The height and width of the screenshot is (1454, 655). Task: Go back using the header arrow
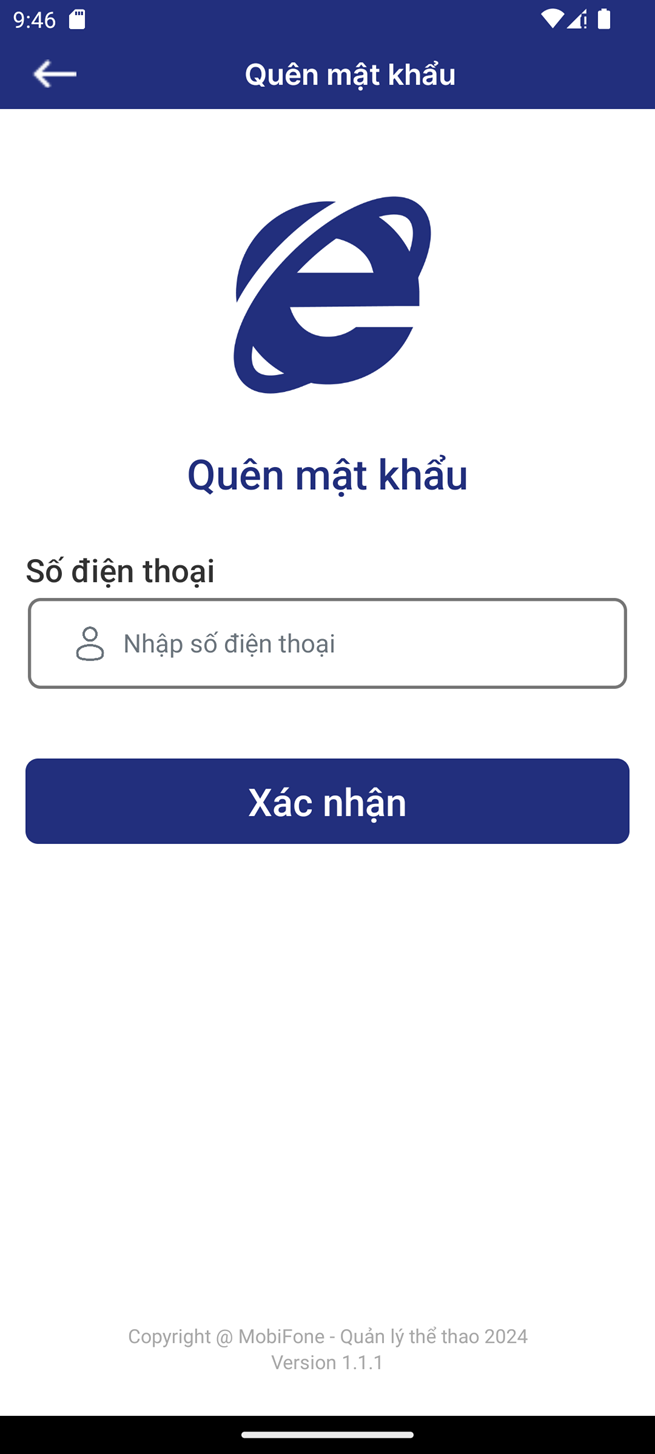coord(55,74)
